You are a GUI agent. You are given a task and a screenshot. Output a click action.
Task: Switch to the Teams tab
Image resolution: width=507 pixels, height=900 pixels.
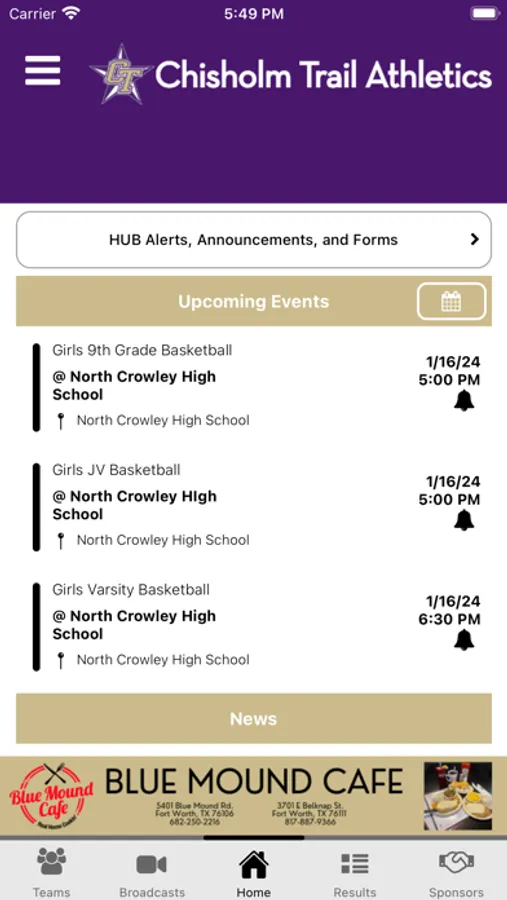(51, 872)
